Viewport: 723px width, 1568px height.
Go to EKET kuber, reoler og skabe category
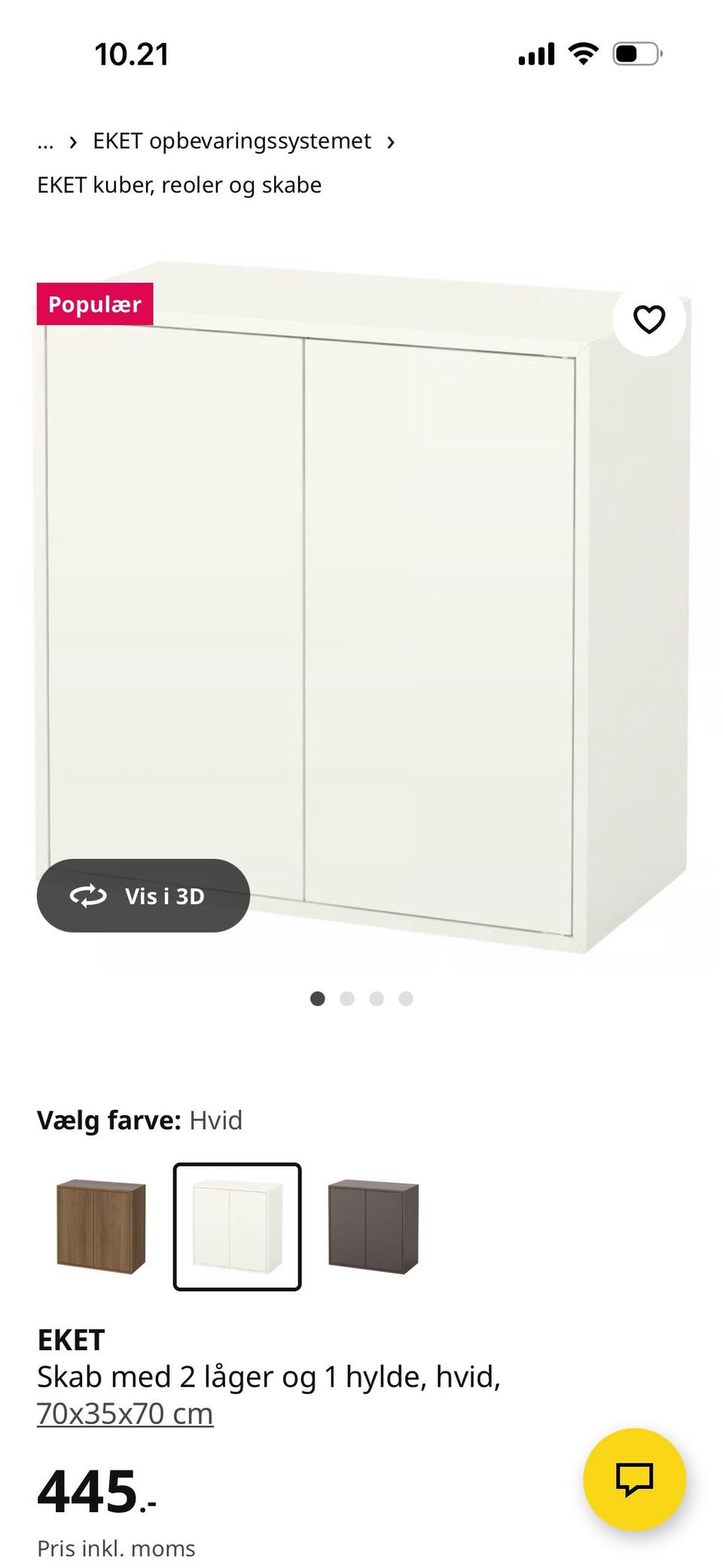(179, 184)
